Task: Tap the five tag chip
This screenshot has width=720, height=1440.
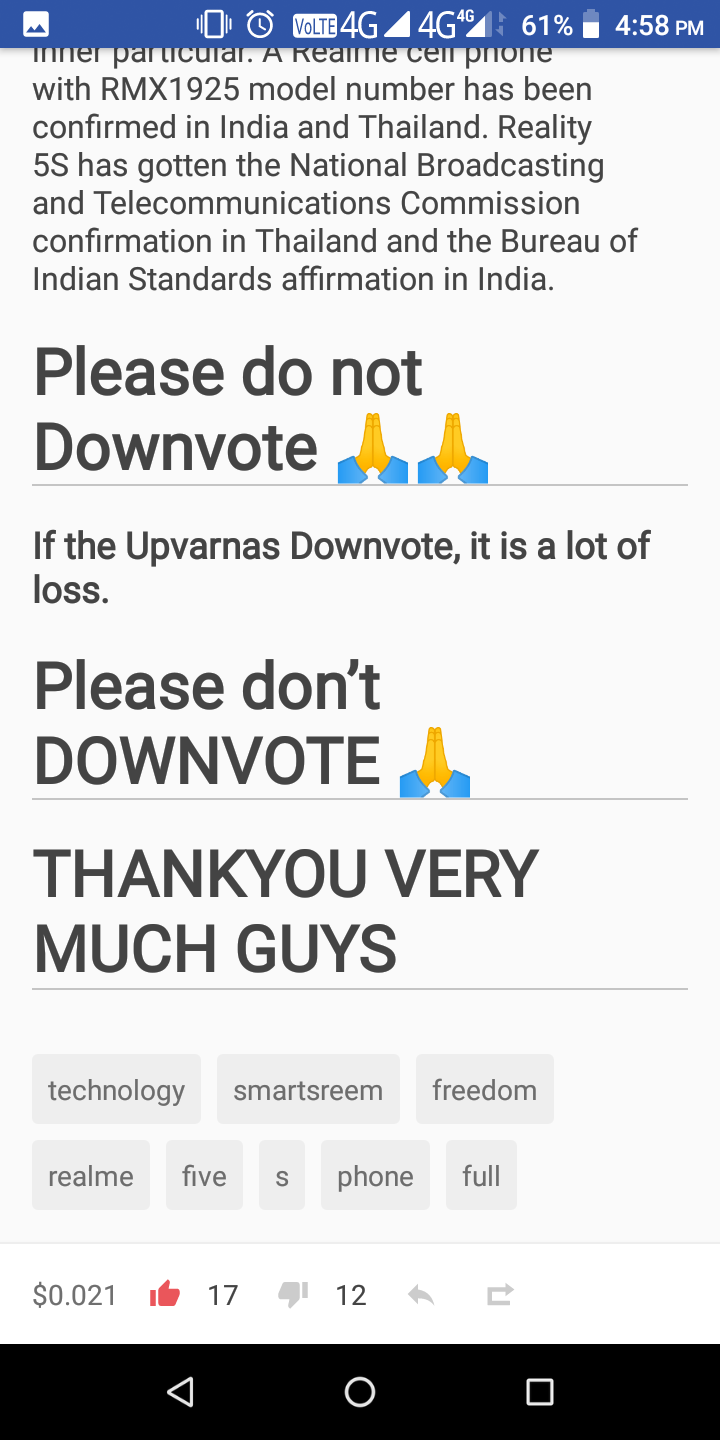Action: coord(204,1175)
